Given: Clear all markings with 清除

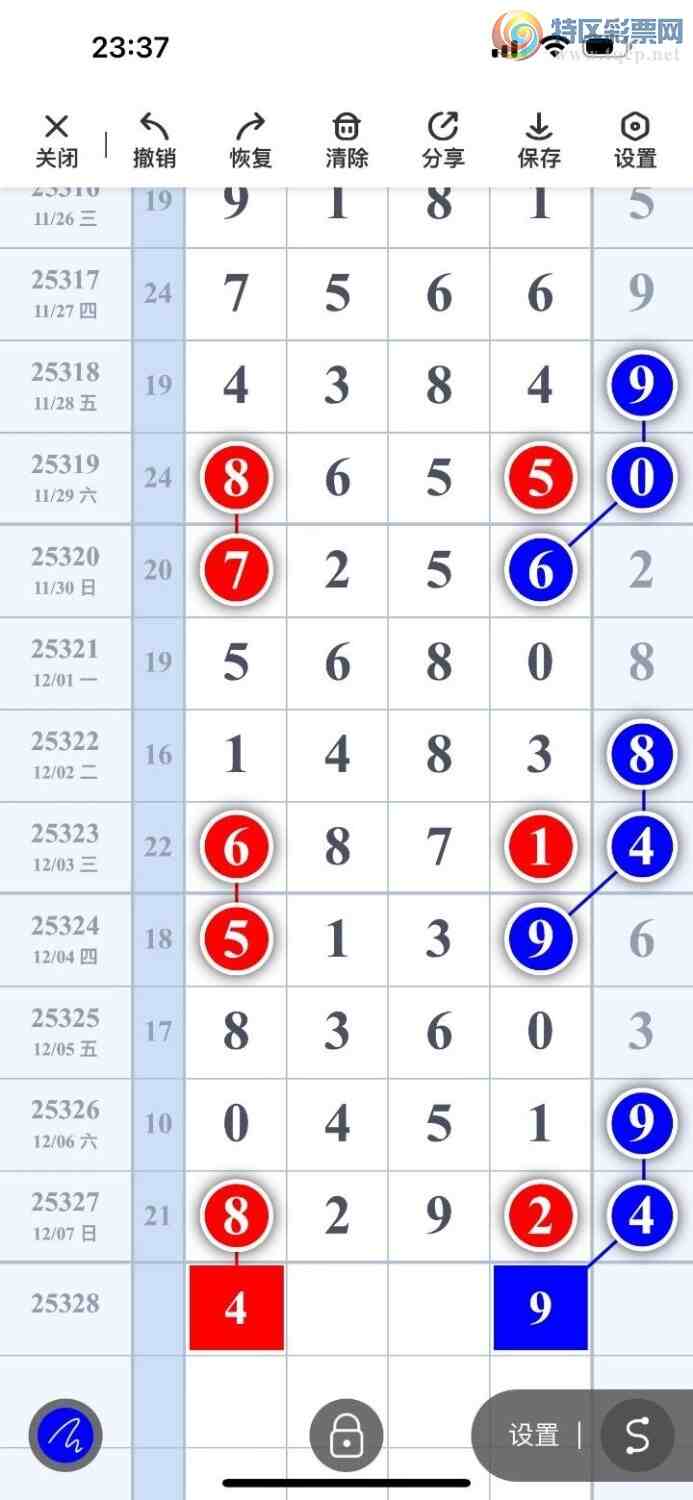Looking at the screenshot, I should click(347, 140).
